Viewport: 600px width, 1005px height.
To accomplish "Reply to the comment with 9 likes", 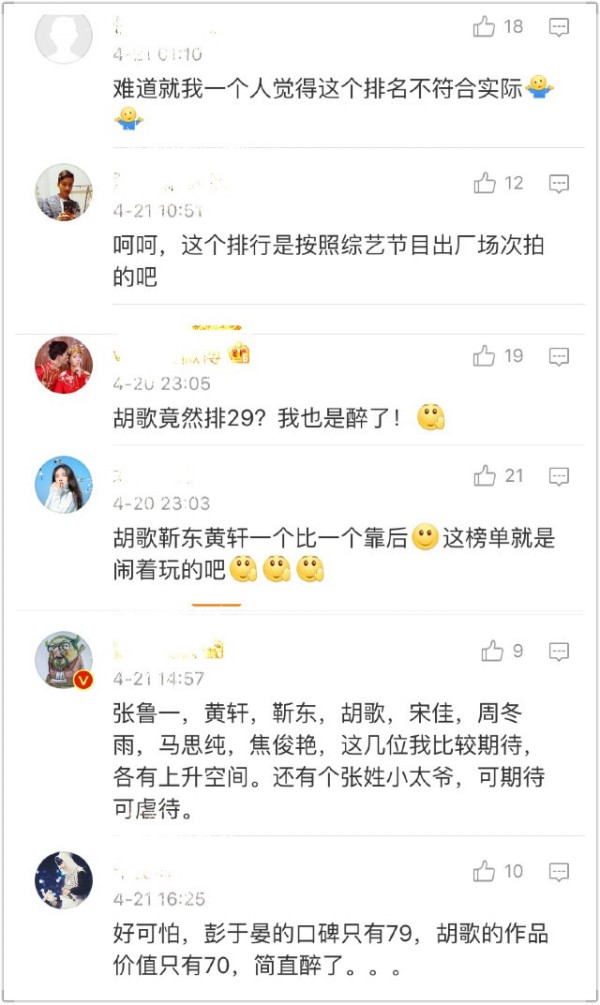I will click(560, 652).
